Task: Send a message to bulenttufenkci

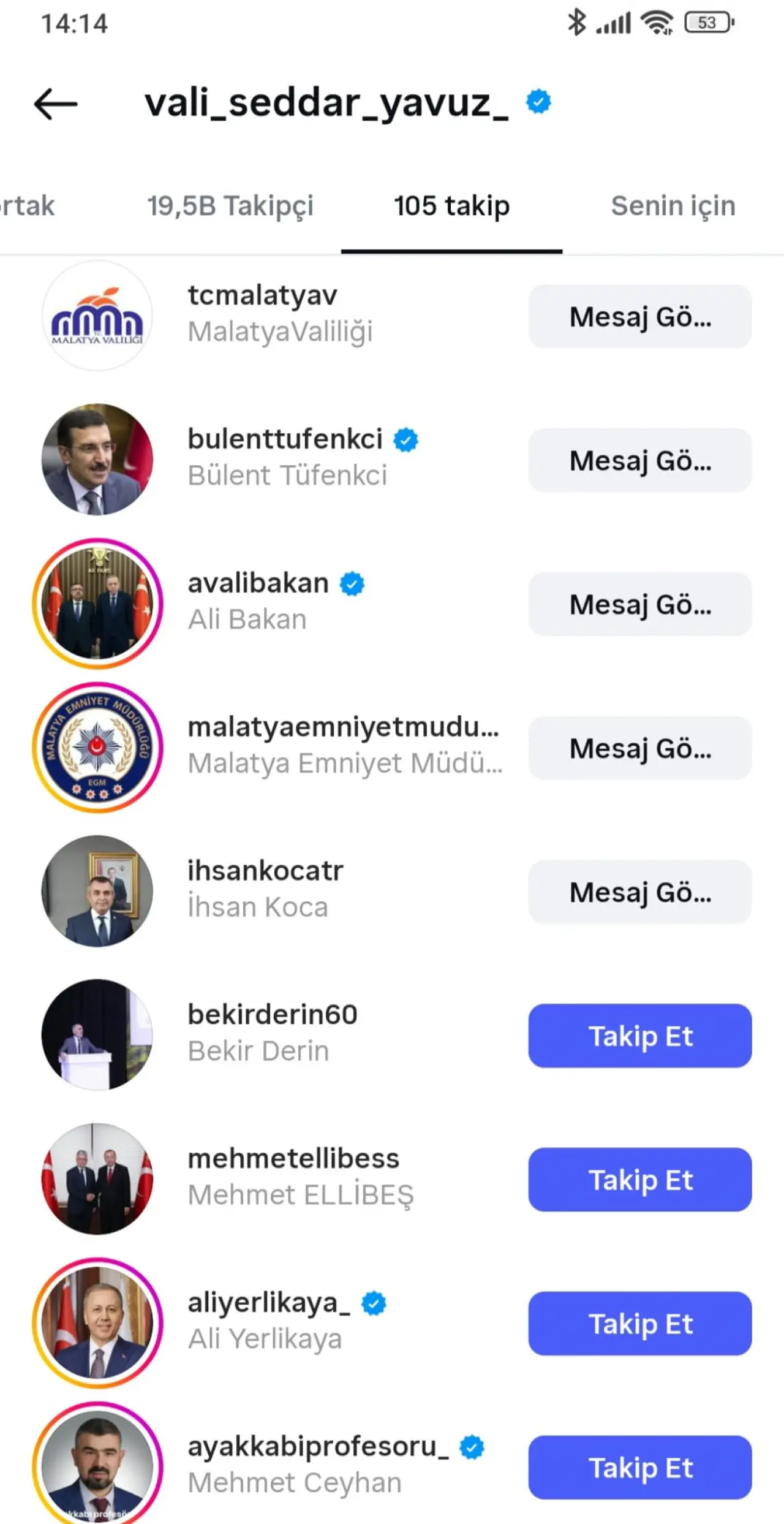Action: point(639,461)
